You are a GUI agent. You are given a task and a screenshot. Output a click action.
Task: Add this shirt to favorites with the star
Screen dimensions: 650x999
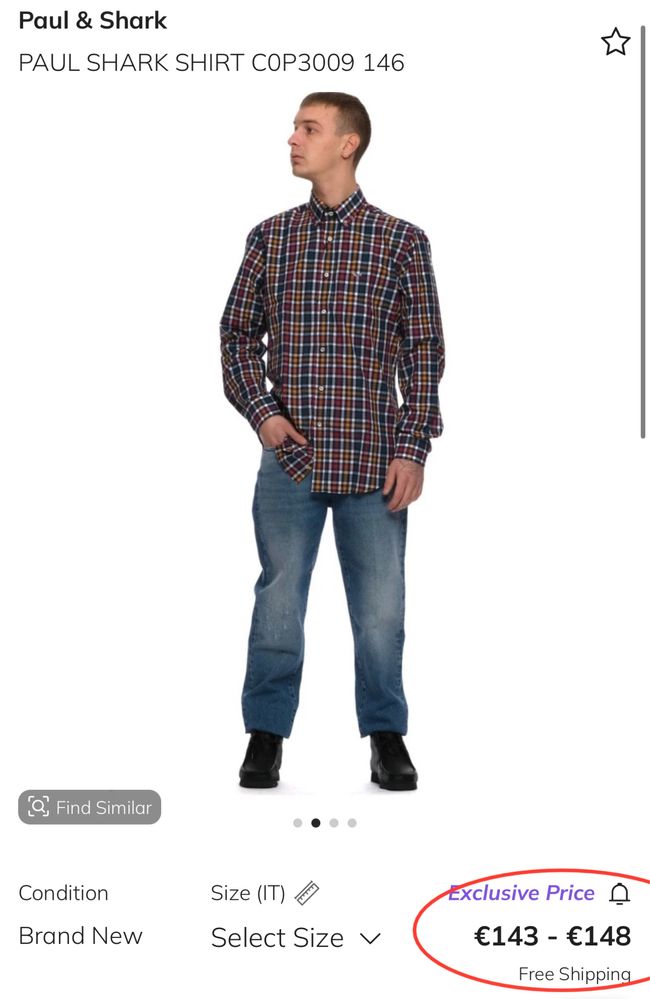click(615, 42)
